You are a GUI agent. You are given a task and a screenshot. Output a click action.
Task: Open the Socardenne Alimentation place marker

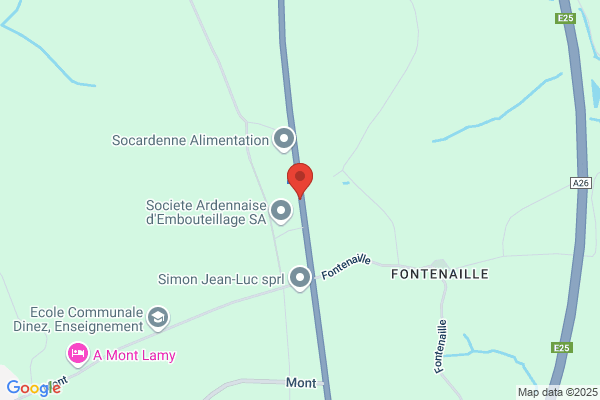tap(284, 139)
